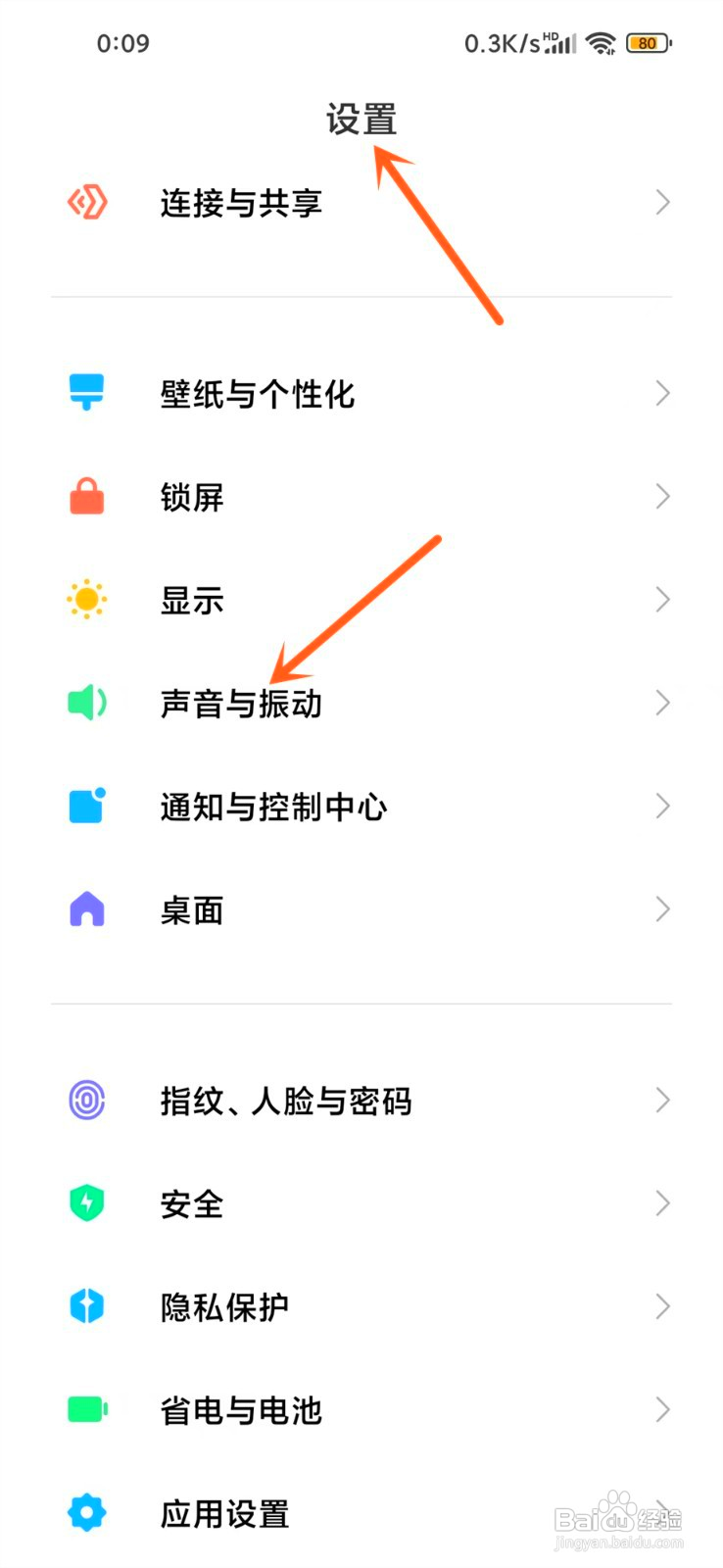Open 通知与控制中心
Screen dimensions: 723x1568
pyautogui.click(x=361, y=807)
